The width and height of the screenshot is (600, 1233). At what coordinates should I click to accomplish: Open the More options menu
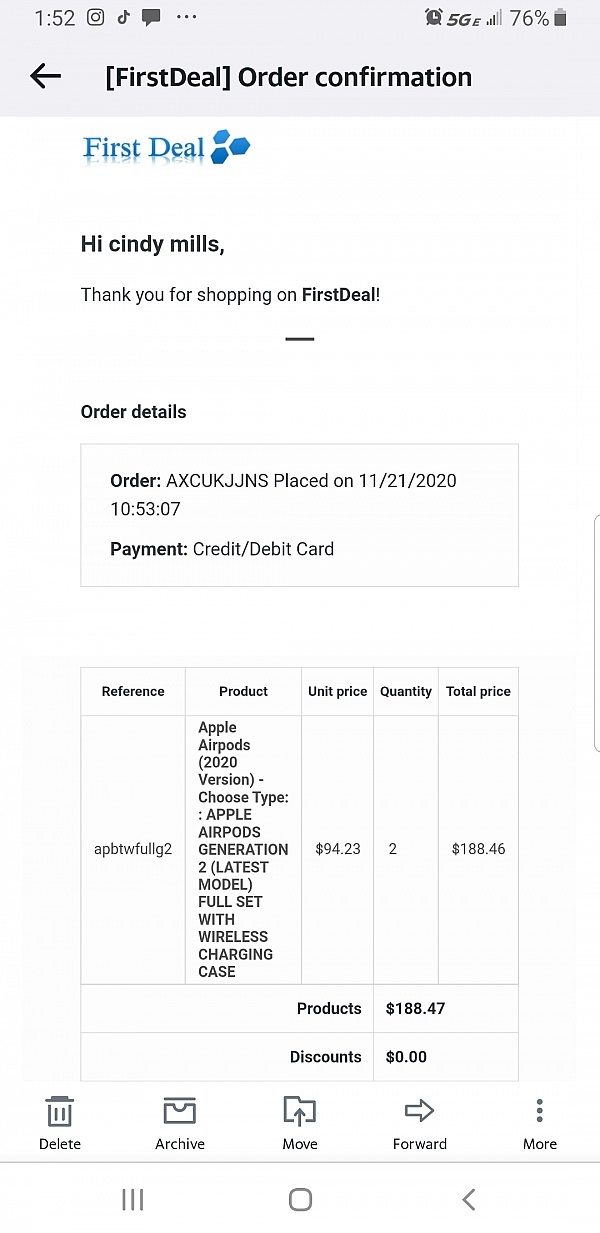coord(539,1122)
